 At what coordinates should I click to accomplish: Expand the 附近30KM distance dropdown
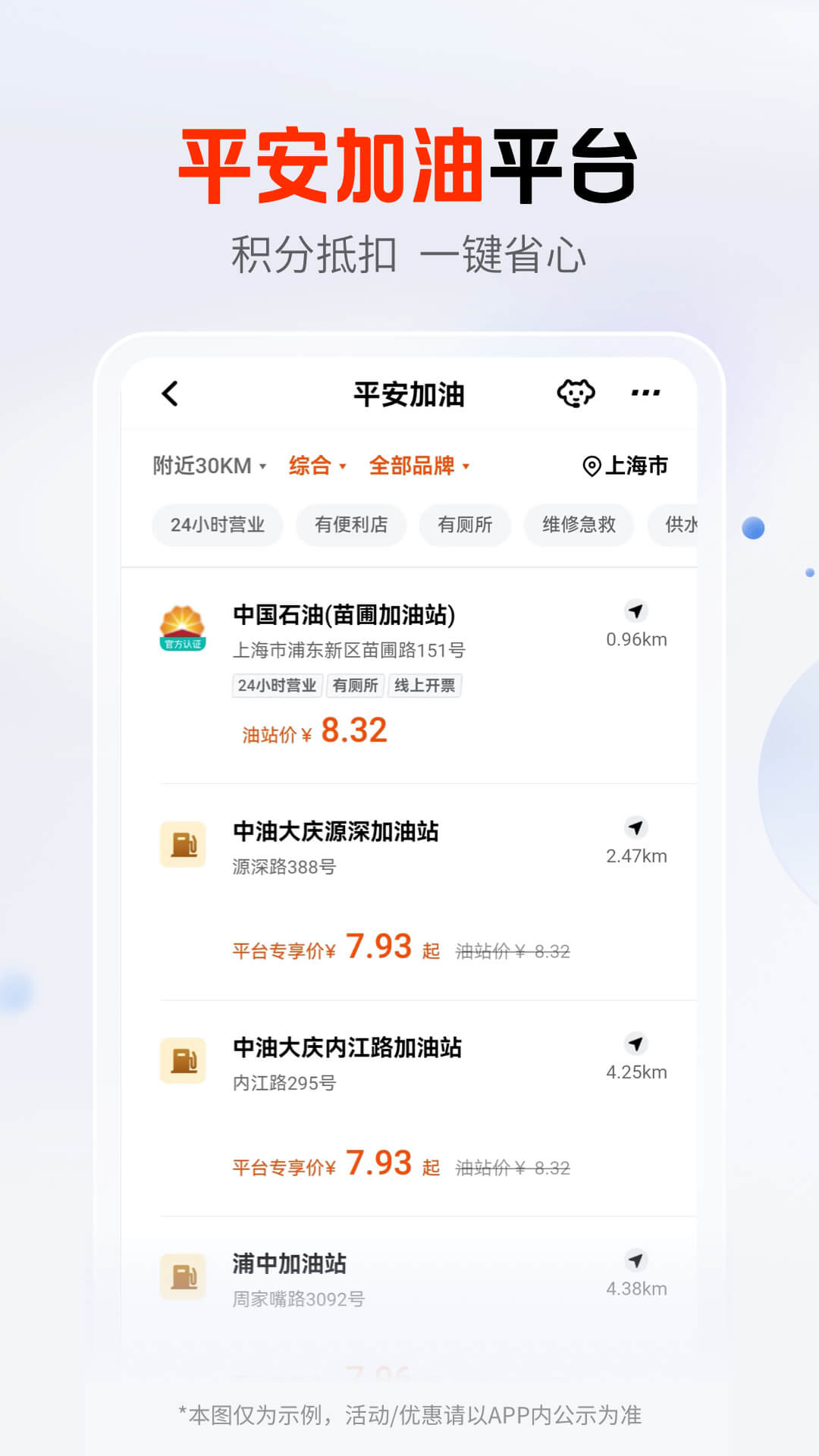[x=203, y=467]
